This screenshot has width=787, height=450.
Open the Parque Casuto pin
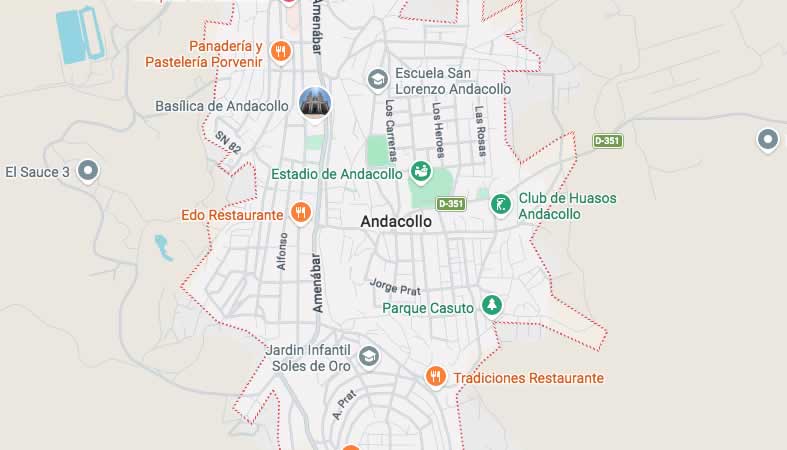pyautogui.click(x=491, y=305)
